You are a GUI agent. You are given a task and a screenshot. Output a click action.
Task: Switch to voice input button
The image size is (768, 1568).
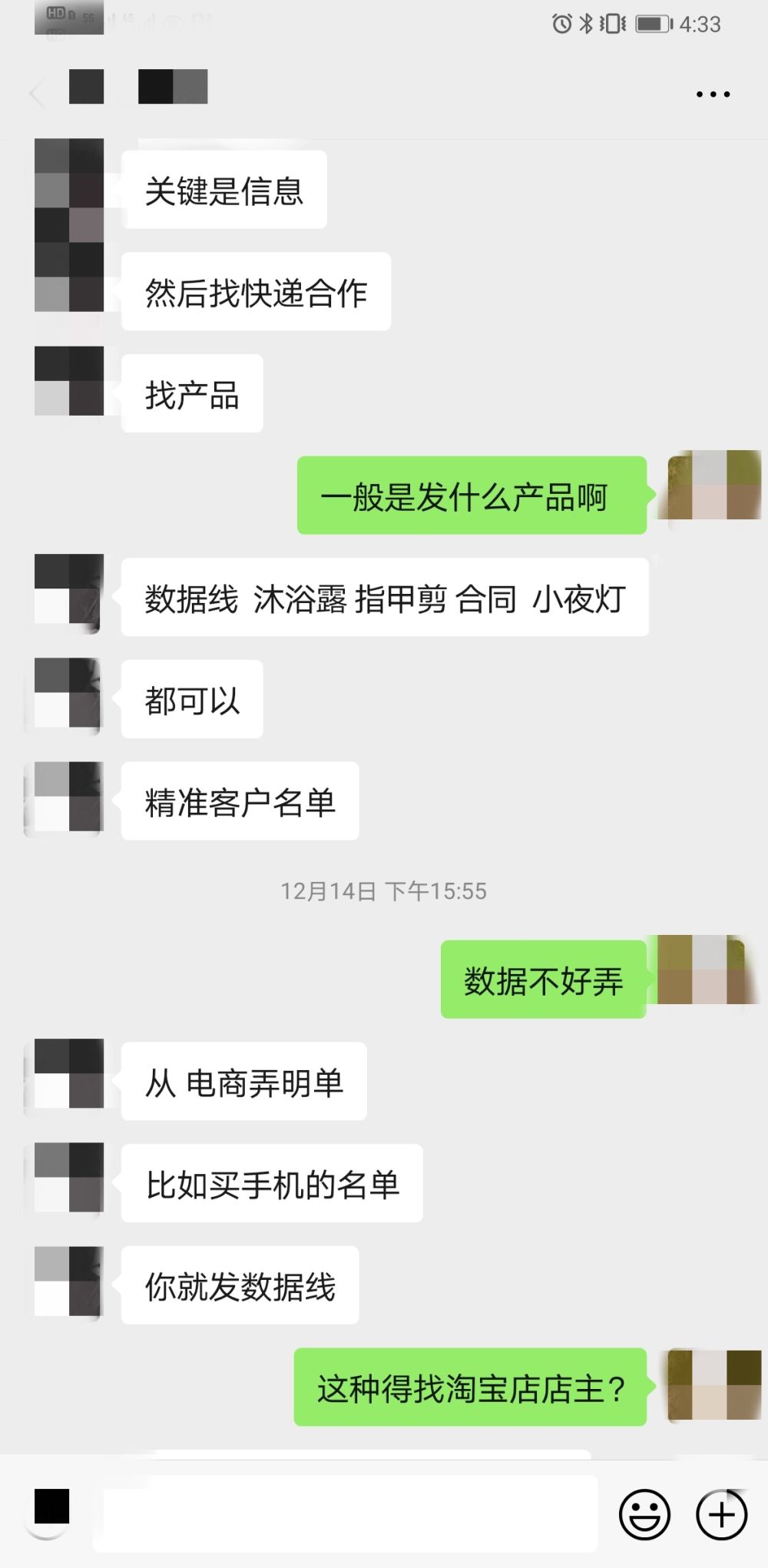[51, 1508]
